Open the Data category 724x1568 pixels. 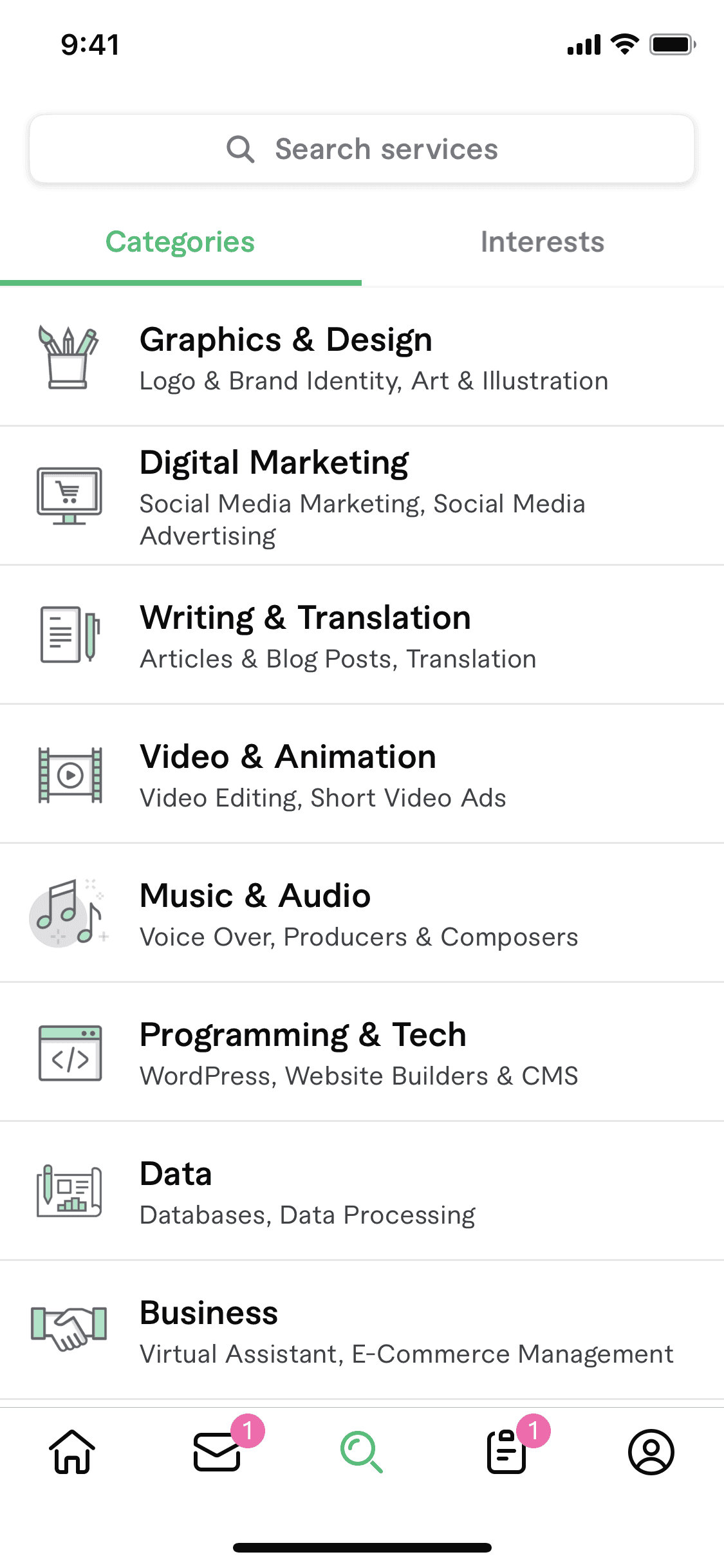point(362,1191)
